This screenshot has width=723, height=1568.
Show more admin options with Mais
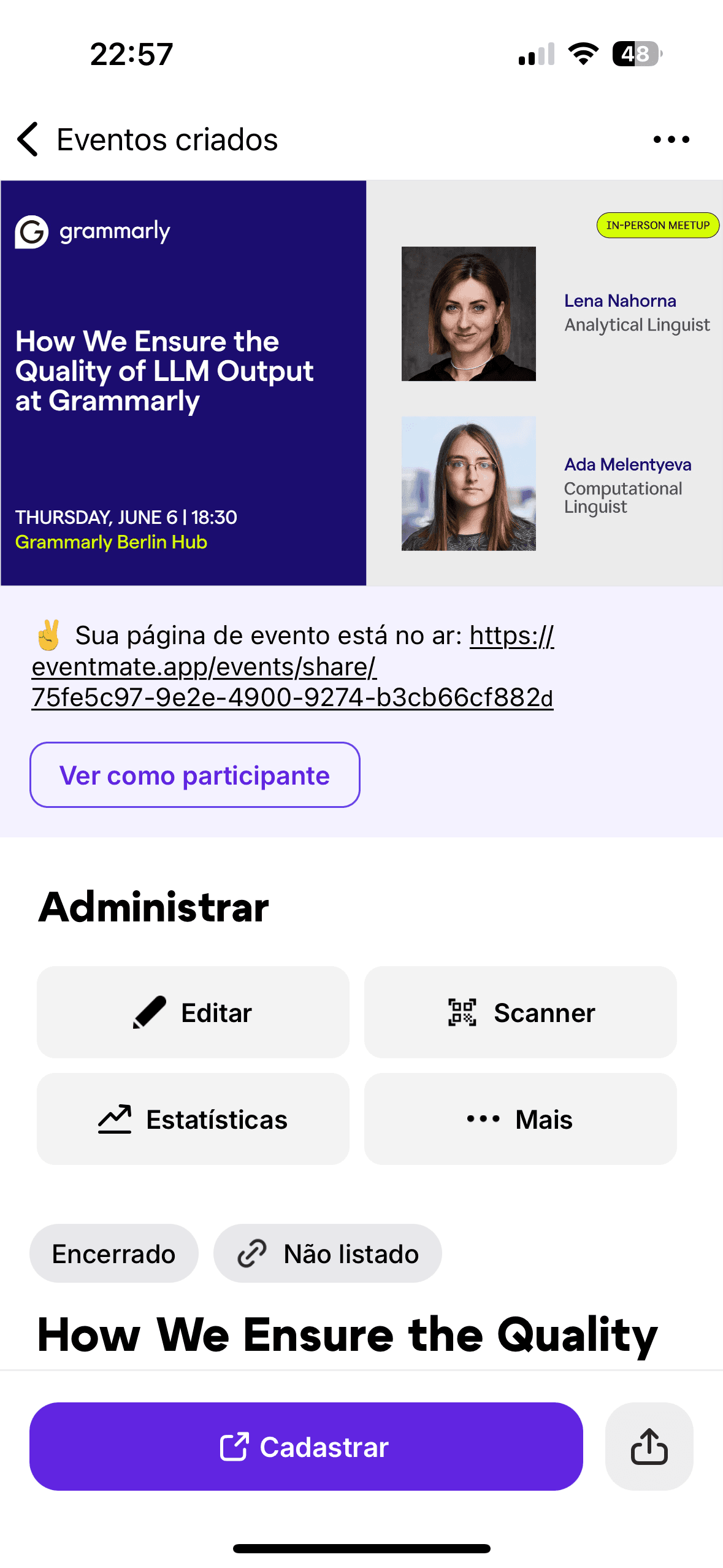point(520,1119)
